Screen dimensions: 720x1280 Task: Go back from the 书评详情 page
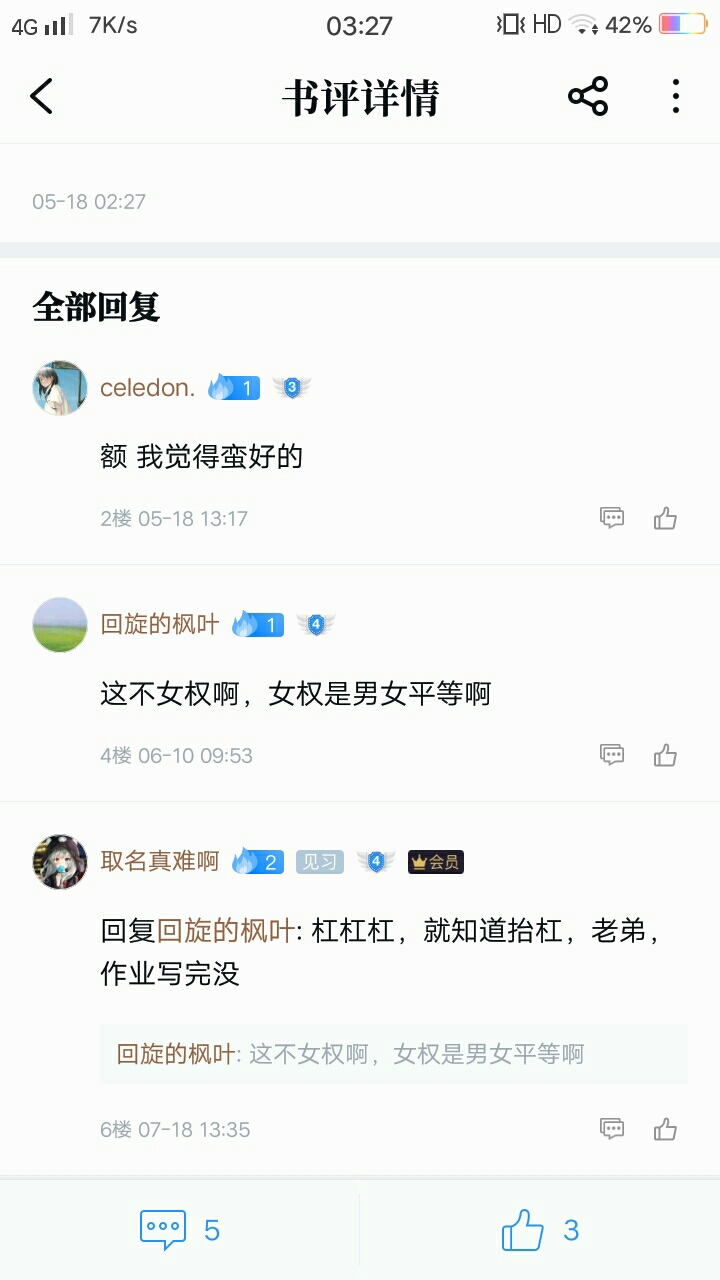(41, 97)
